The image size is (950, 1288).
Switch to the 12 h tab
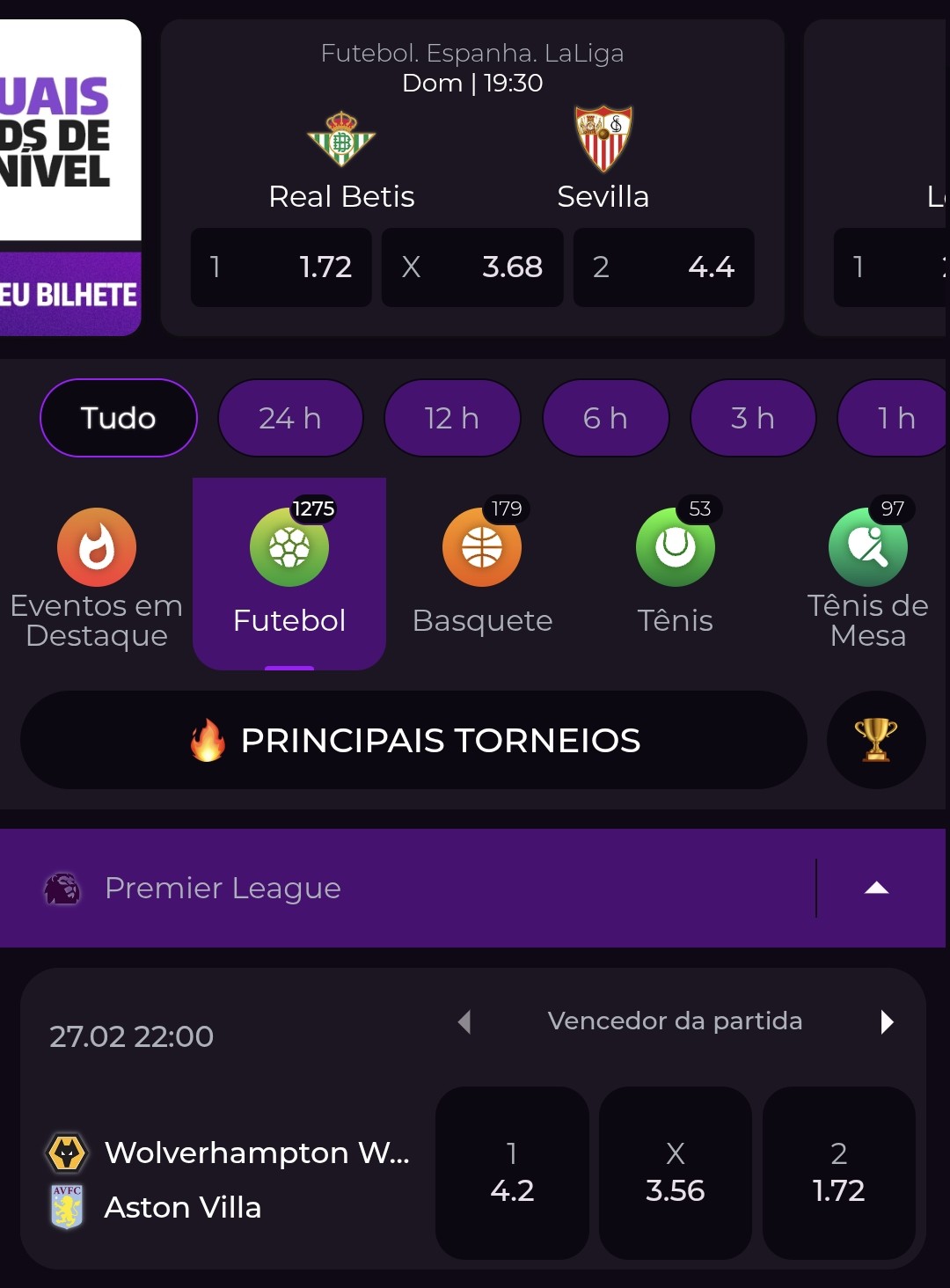click(x=452, y=418)
